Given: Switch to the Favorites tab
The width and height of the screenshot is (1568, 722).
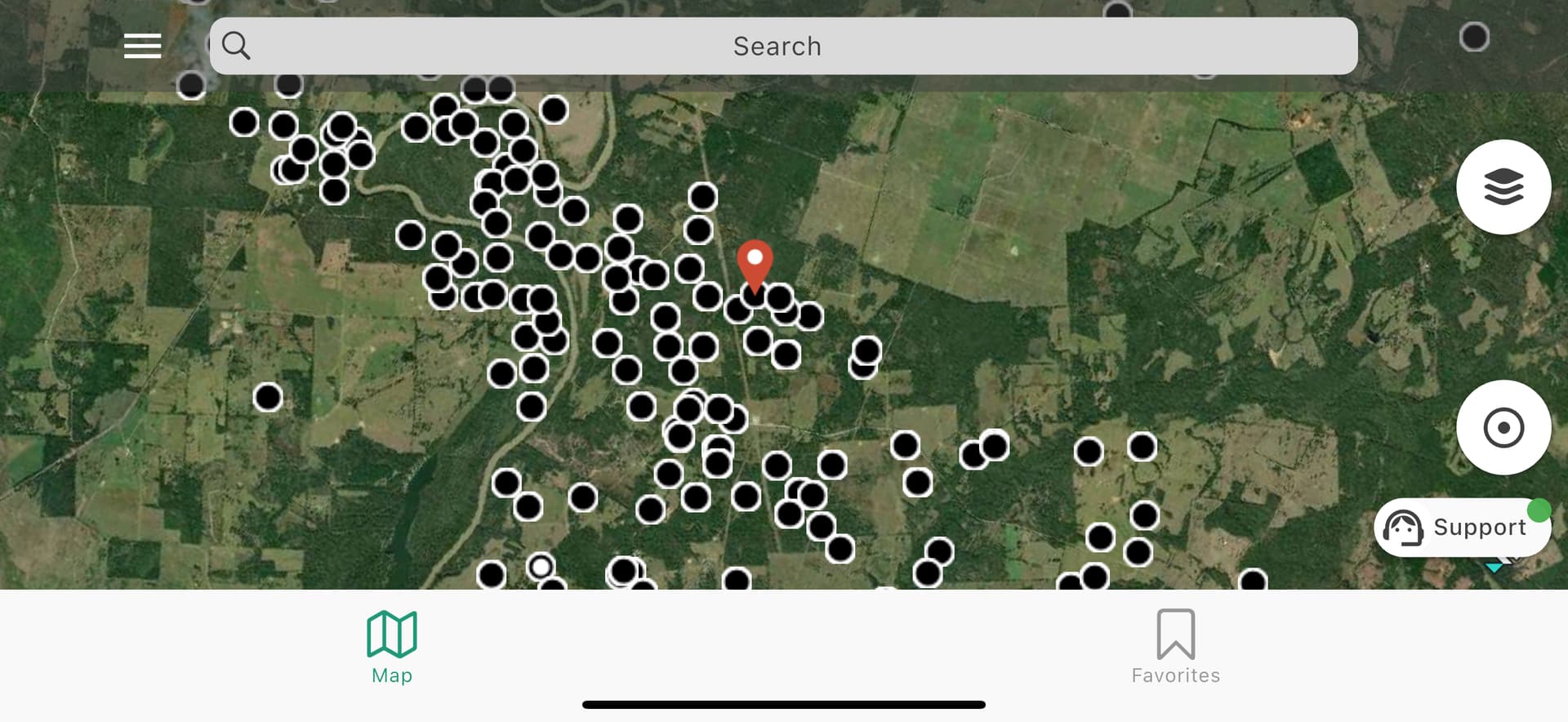Looking at the screenshot, I should 1175,646.
